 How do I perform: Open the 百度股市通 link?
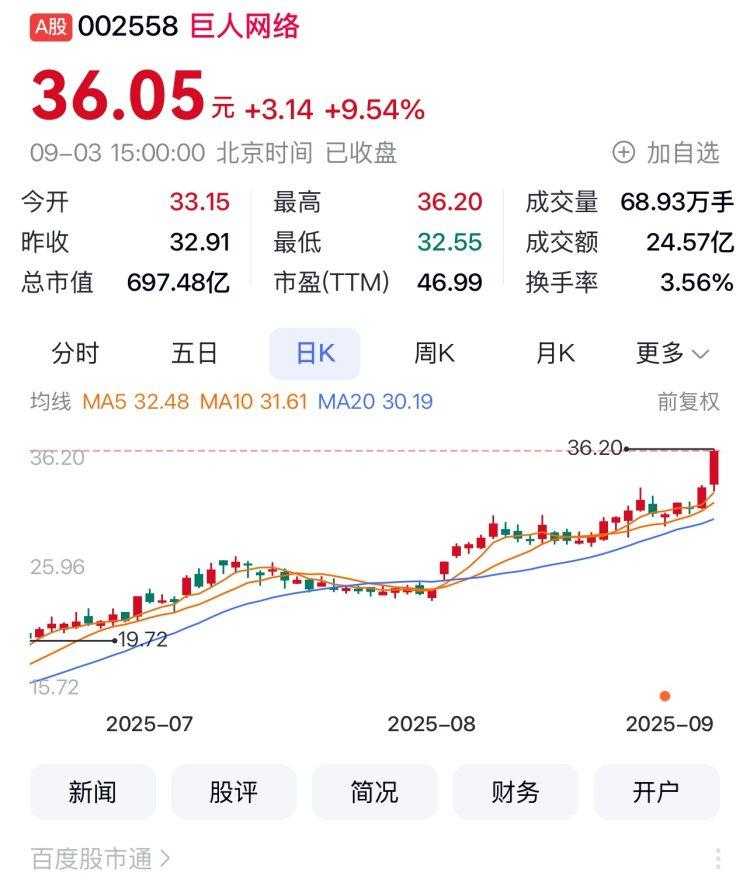pyautogui.click(x=100, y=858)
